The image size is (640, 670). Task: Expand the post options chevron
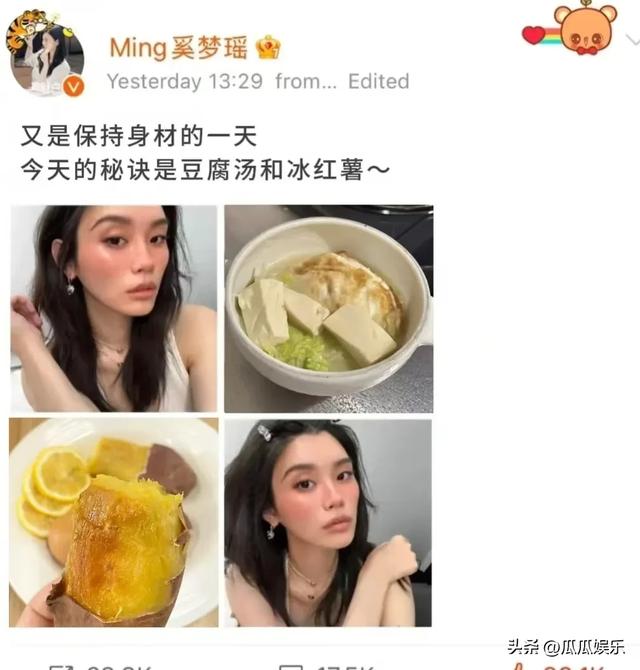632,38
